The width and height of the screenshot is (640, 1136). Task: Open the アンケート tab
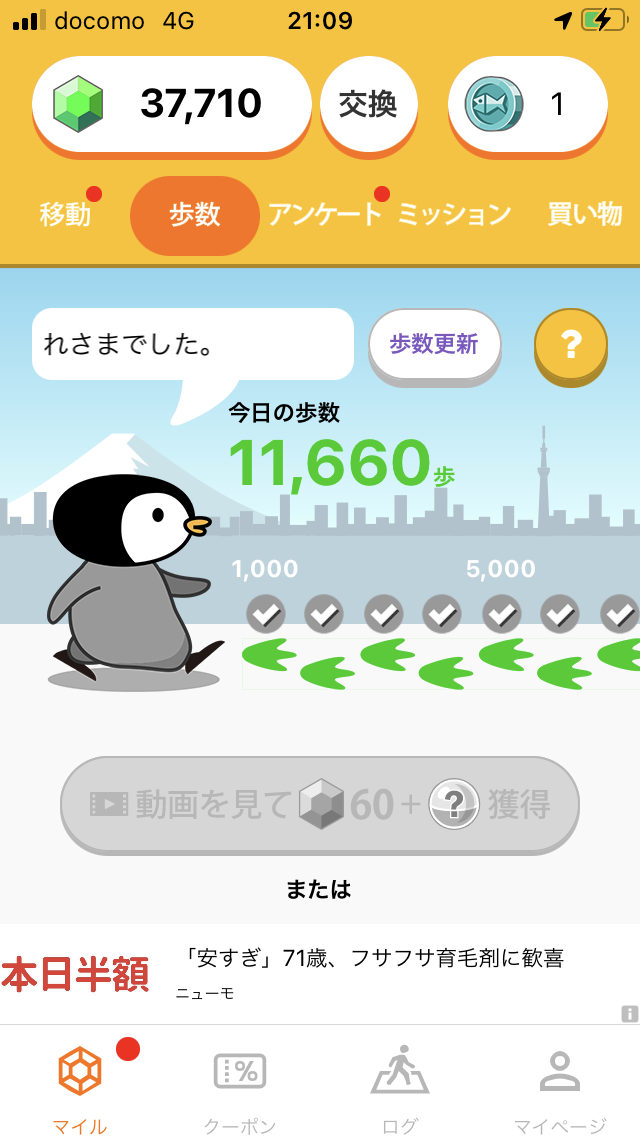click(325, 214)
